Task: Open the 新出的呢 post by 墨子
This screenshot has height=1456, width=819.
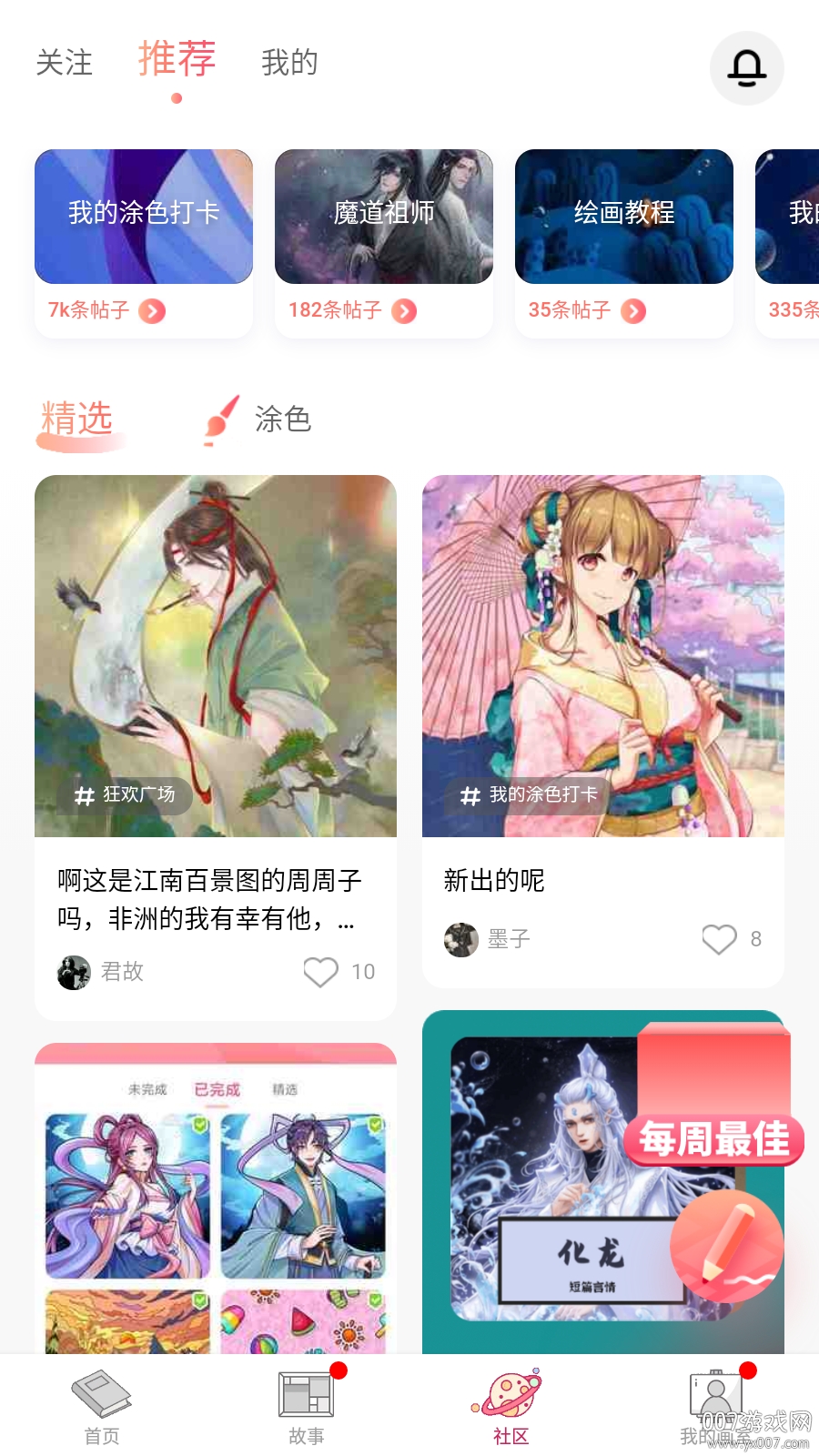Action: (x=602, y=655)
